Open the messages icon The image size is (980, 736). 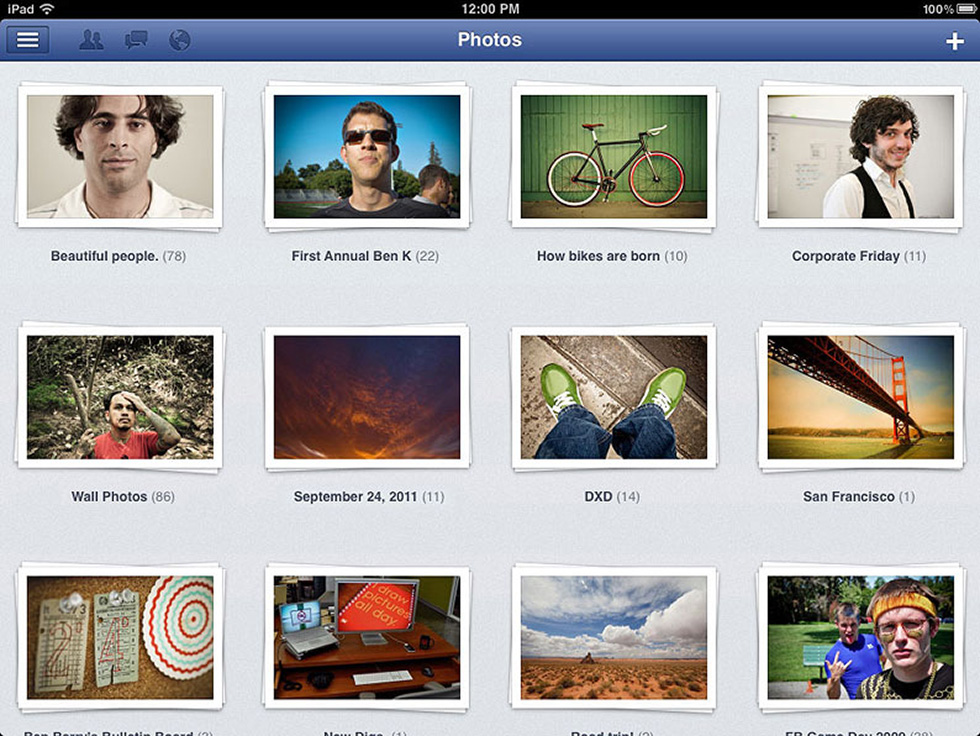pyautogui.click(x=136, y=40)
